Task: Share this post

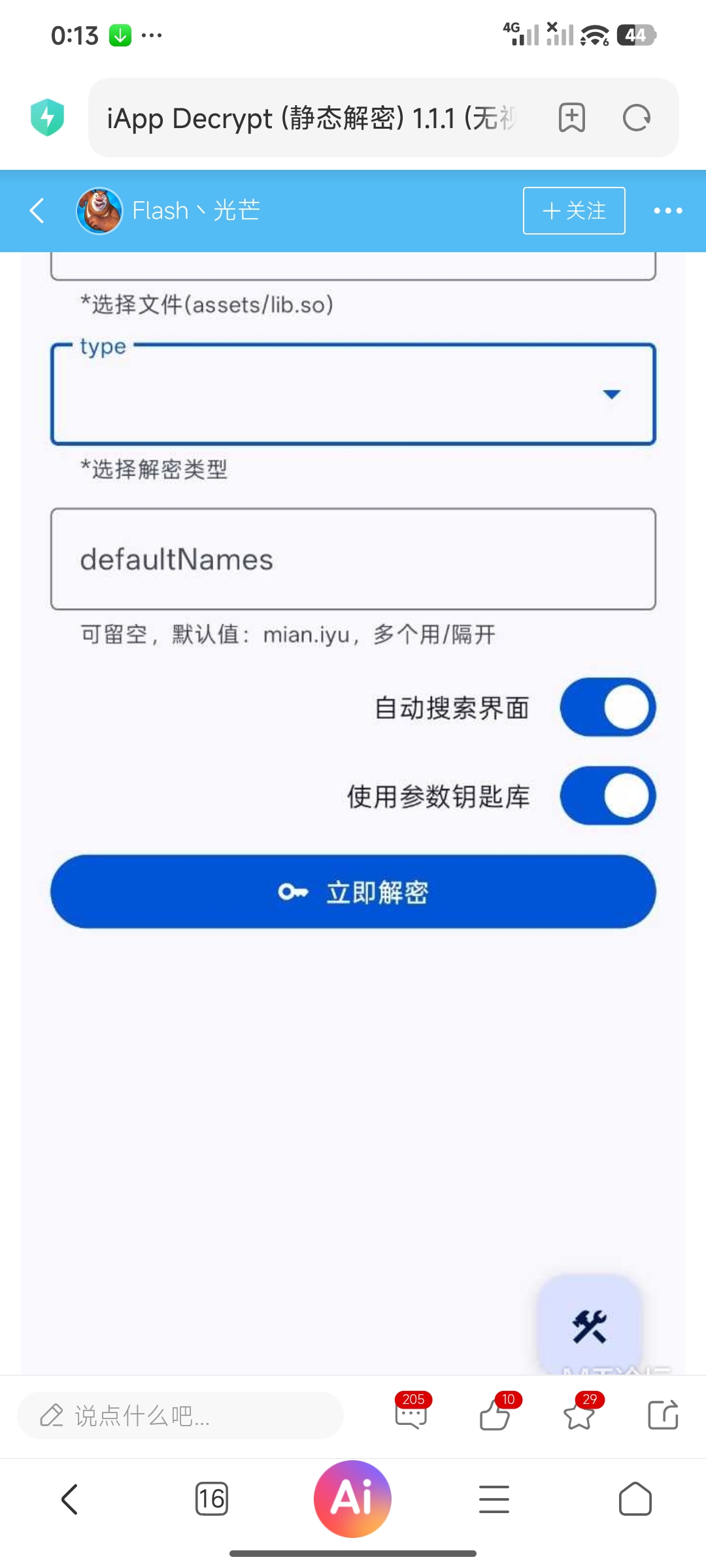Action: (x=663, y=1416)
